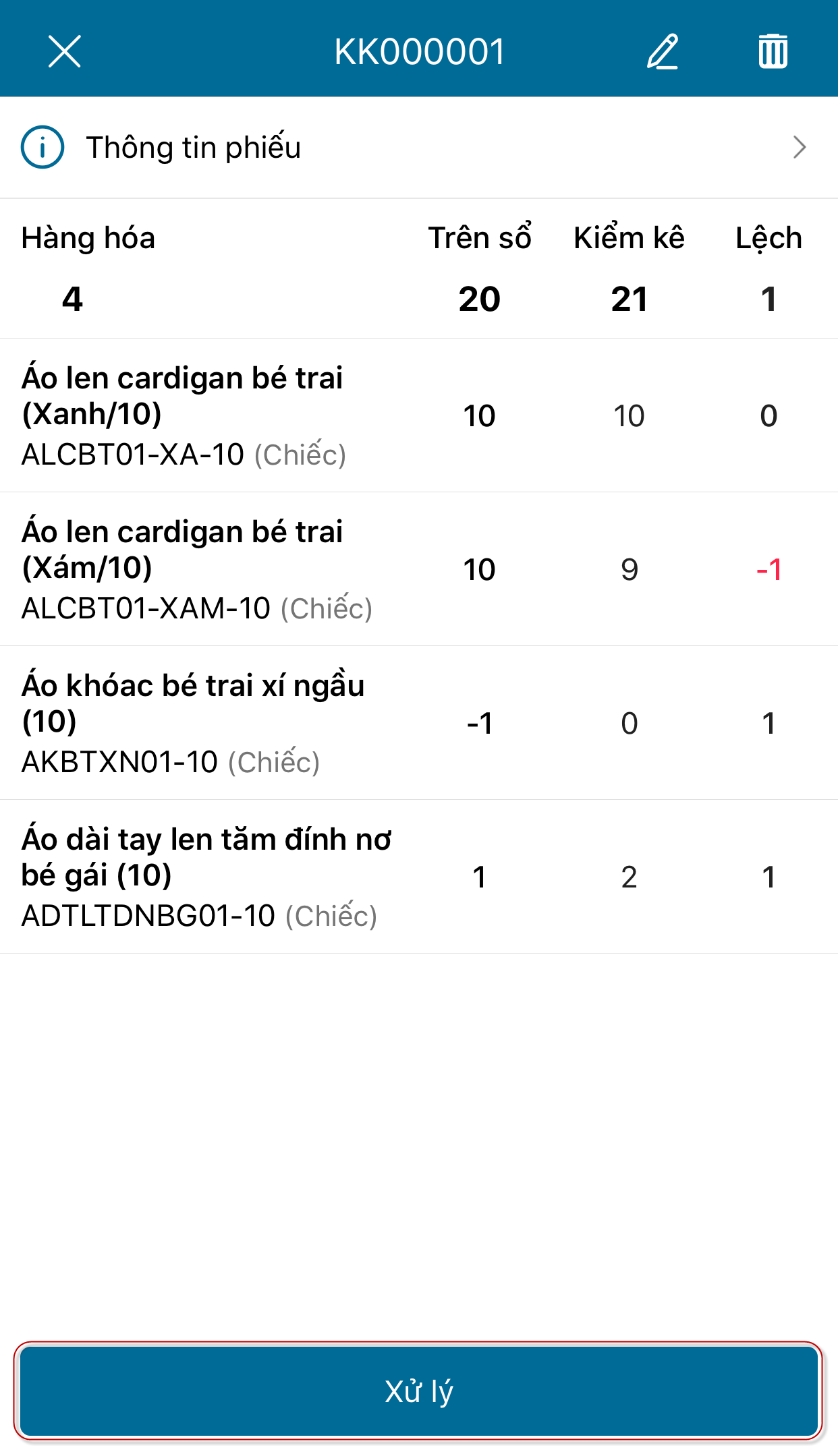Edit the inventory slip with pencil icon
838x1456 pixels.
click(x=663, y=51)
